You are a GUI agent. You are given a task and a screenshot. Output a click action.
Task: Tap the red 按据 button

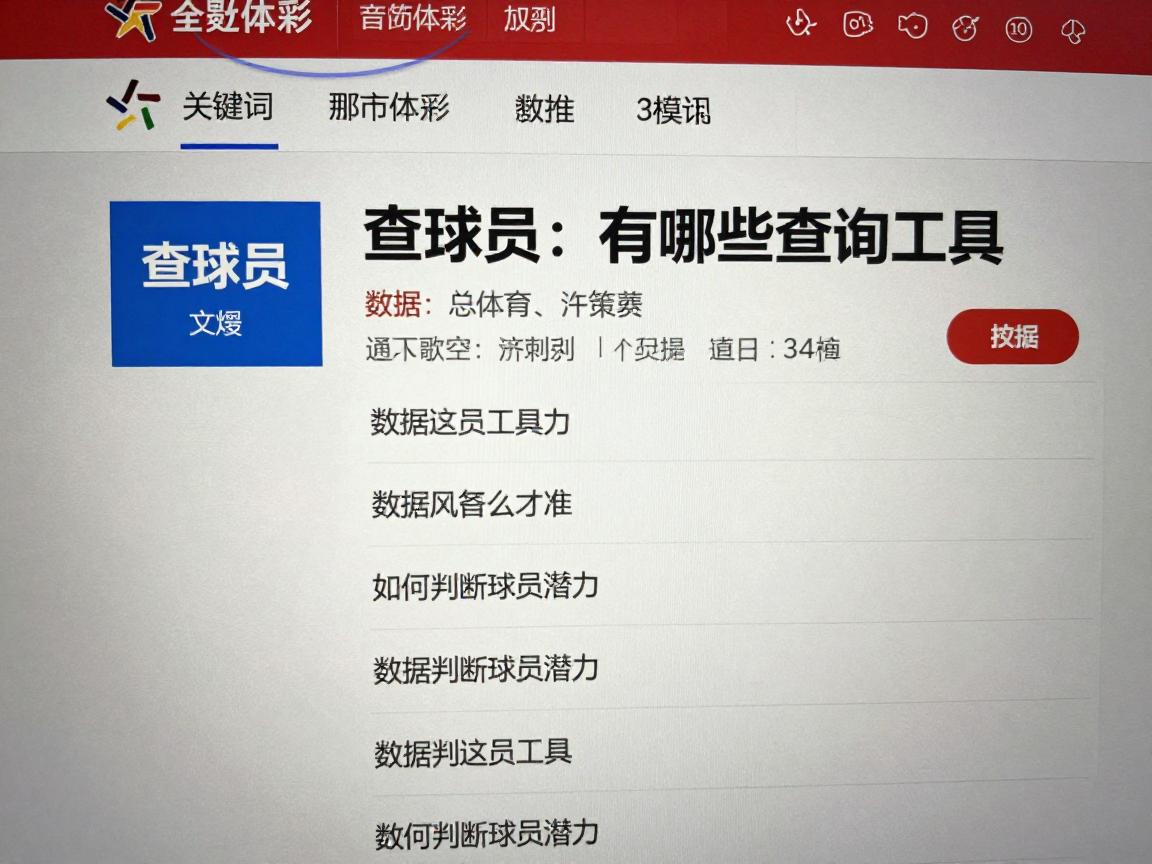point(1012,337)
